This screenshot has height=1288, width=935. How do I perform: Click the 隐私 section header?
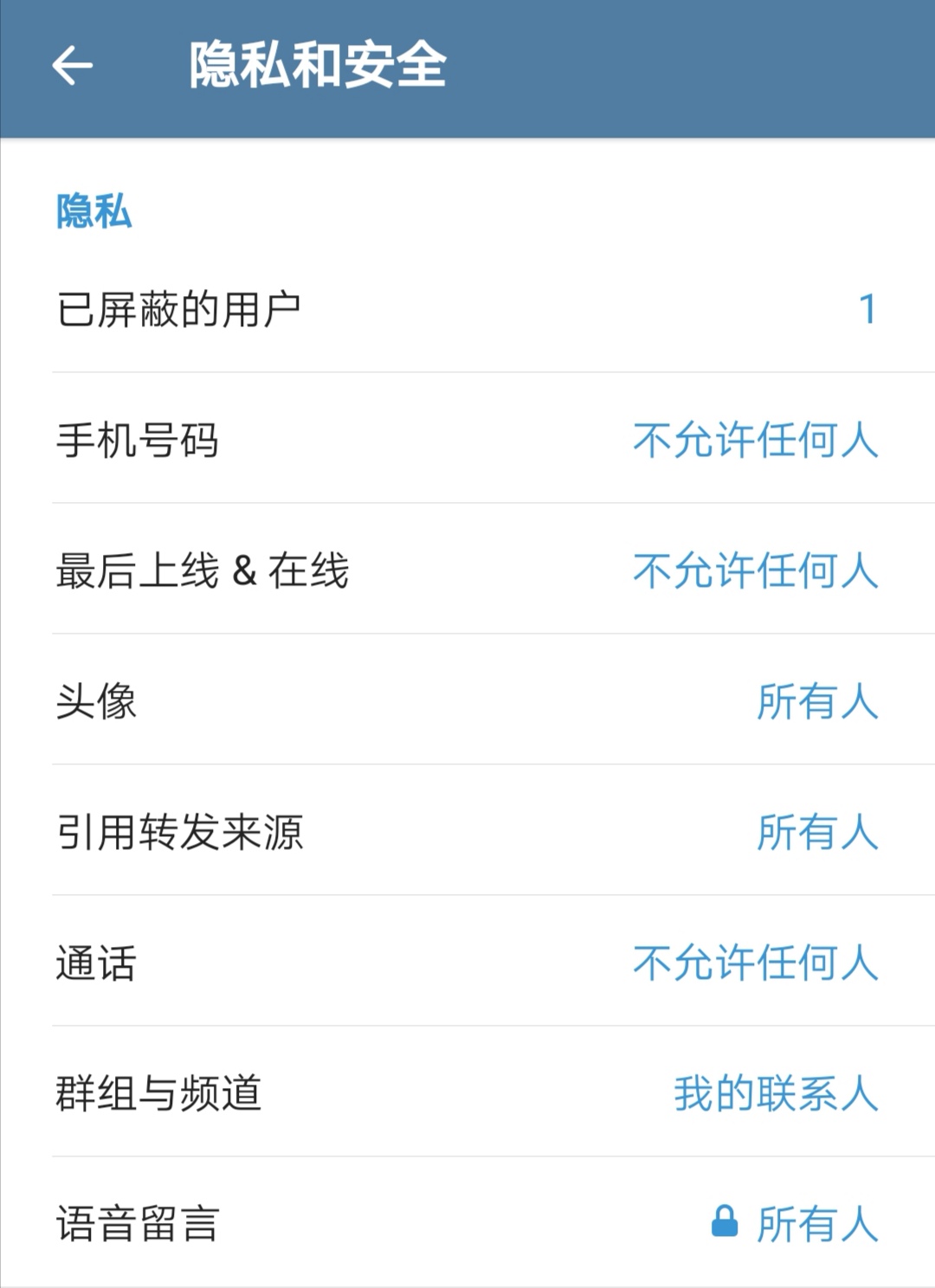pyautogui.click(x=91, y=212)
